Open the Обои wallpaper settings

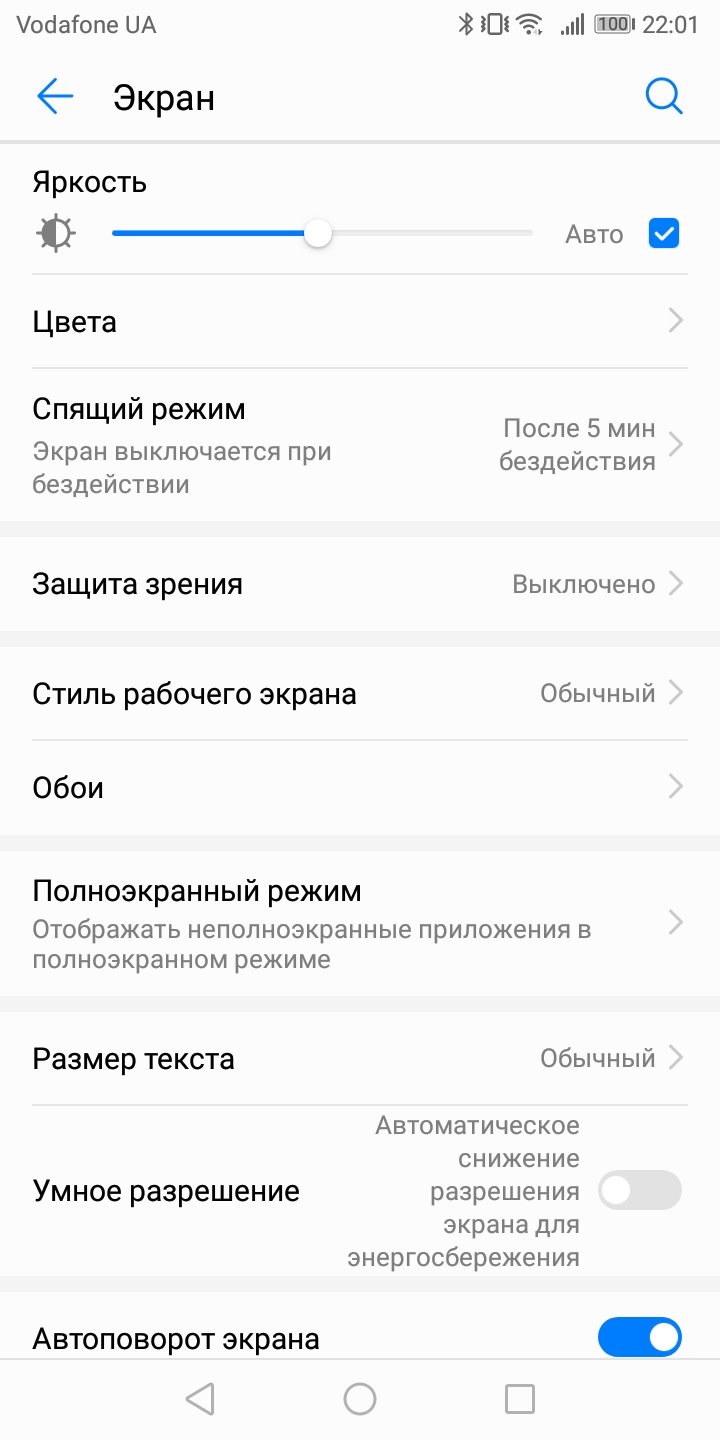pos(360,788)
